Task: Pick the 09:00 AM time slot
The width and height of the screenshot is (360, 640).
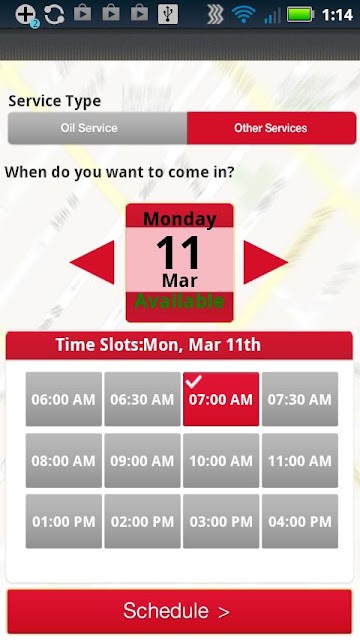Action: coord(142,460)
